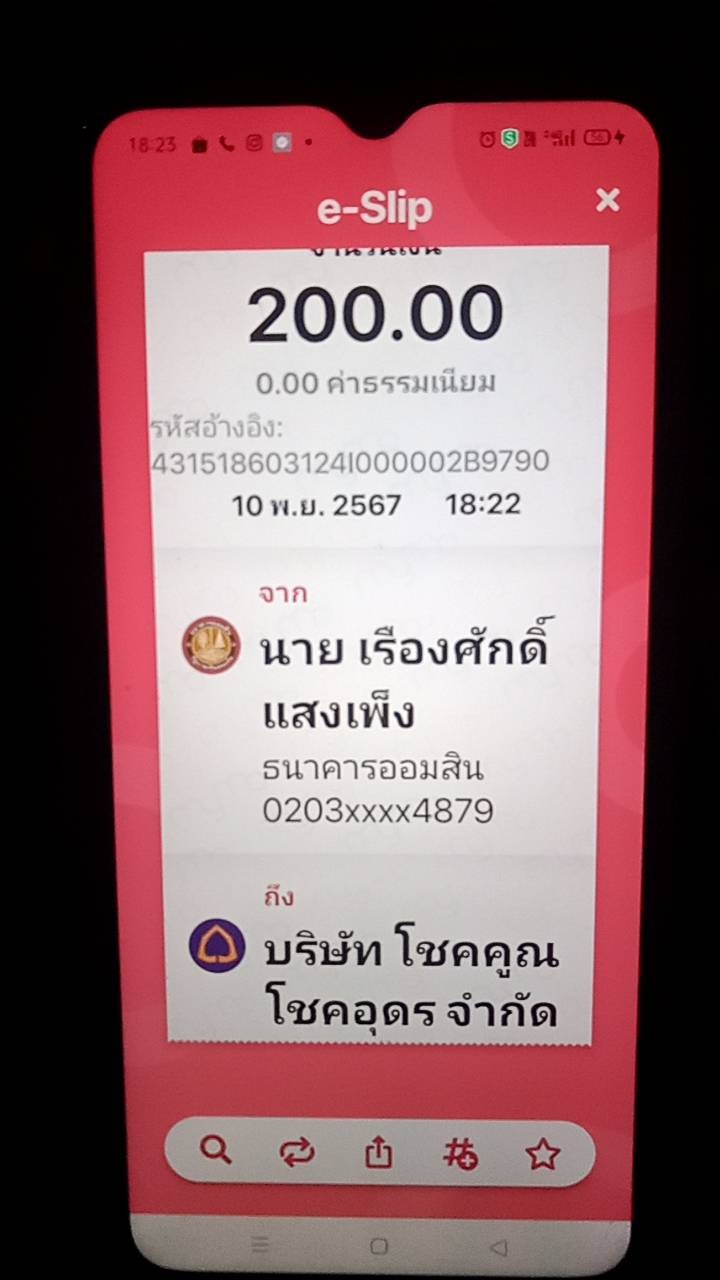Repeat this transfer with the arrows icon
The height and width of the screenshot is (1280, 720).
coord(297,1153)
